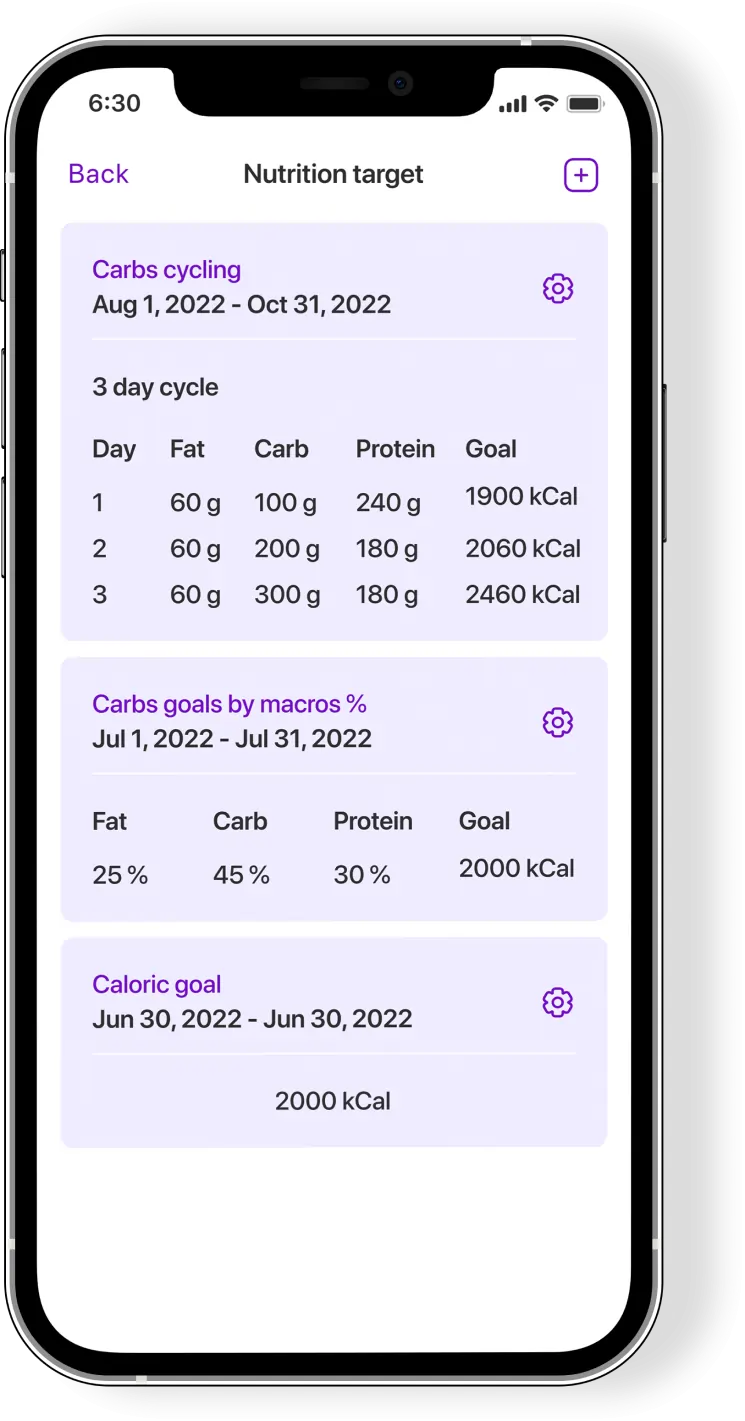Go back using the Back button

[98, 174]
